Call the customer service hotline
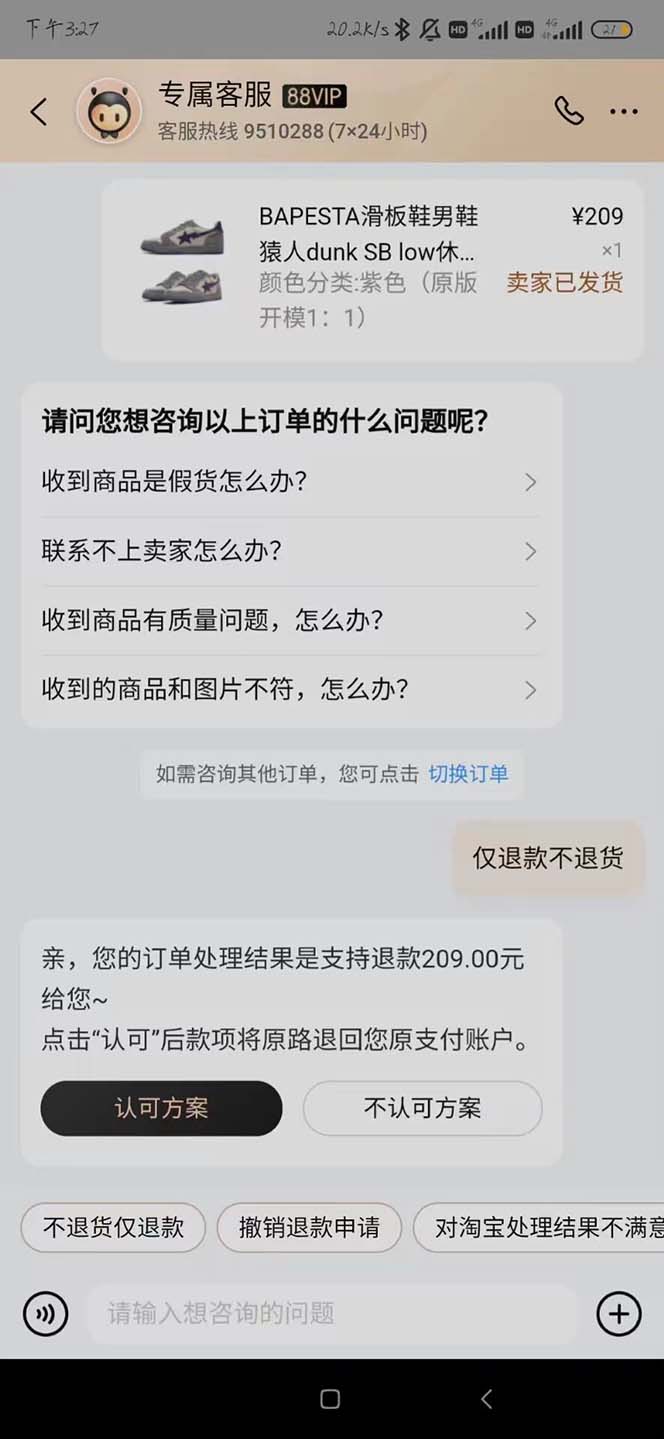The image size is (664, 1439). tap(569, 111)
